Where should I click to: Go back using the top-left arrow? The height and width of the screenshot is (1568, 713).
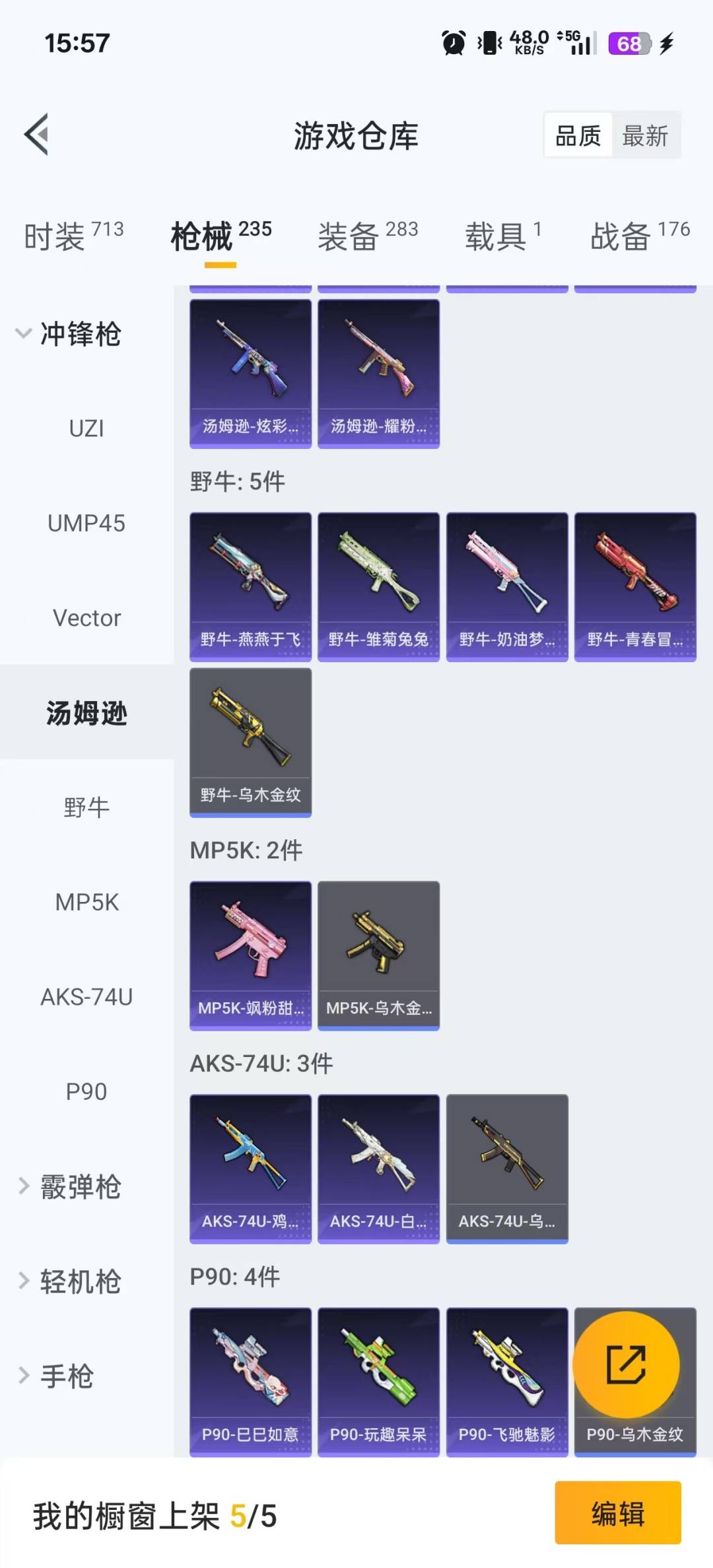[x=37, y=135]
